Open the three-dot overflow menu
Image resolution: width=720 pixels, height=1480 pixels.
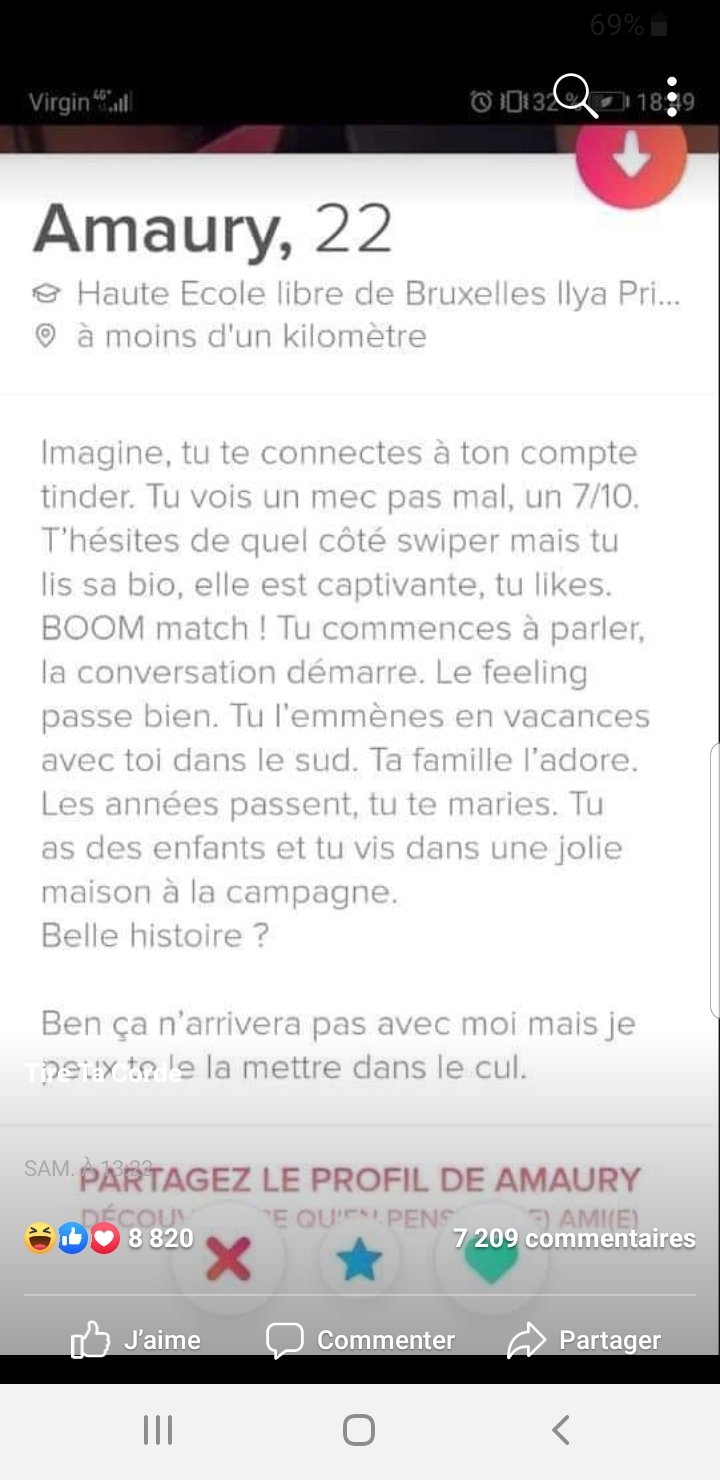672,97
